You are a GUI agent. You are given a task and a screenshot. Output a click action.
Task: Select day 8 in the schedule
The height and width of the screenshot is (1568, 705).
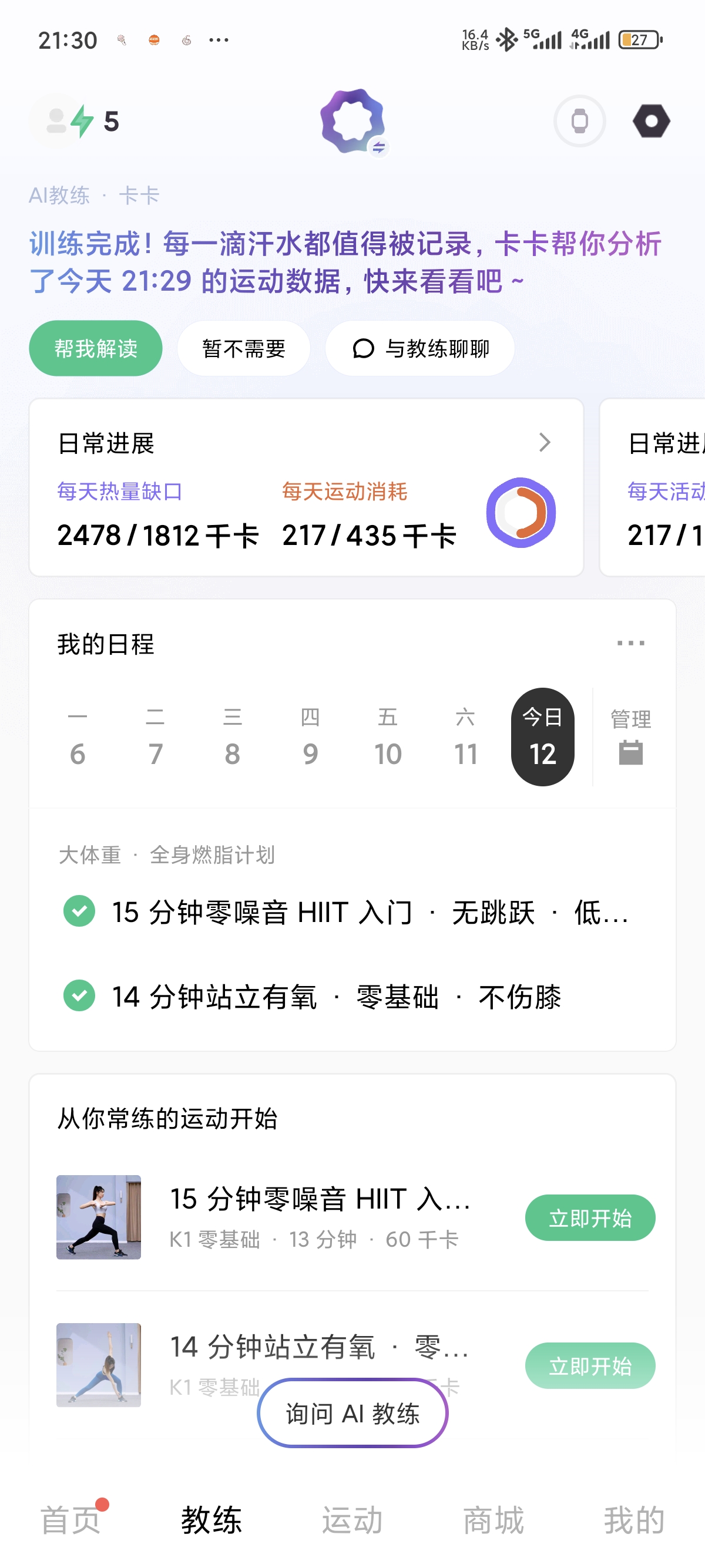click(232, 737)
